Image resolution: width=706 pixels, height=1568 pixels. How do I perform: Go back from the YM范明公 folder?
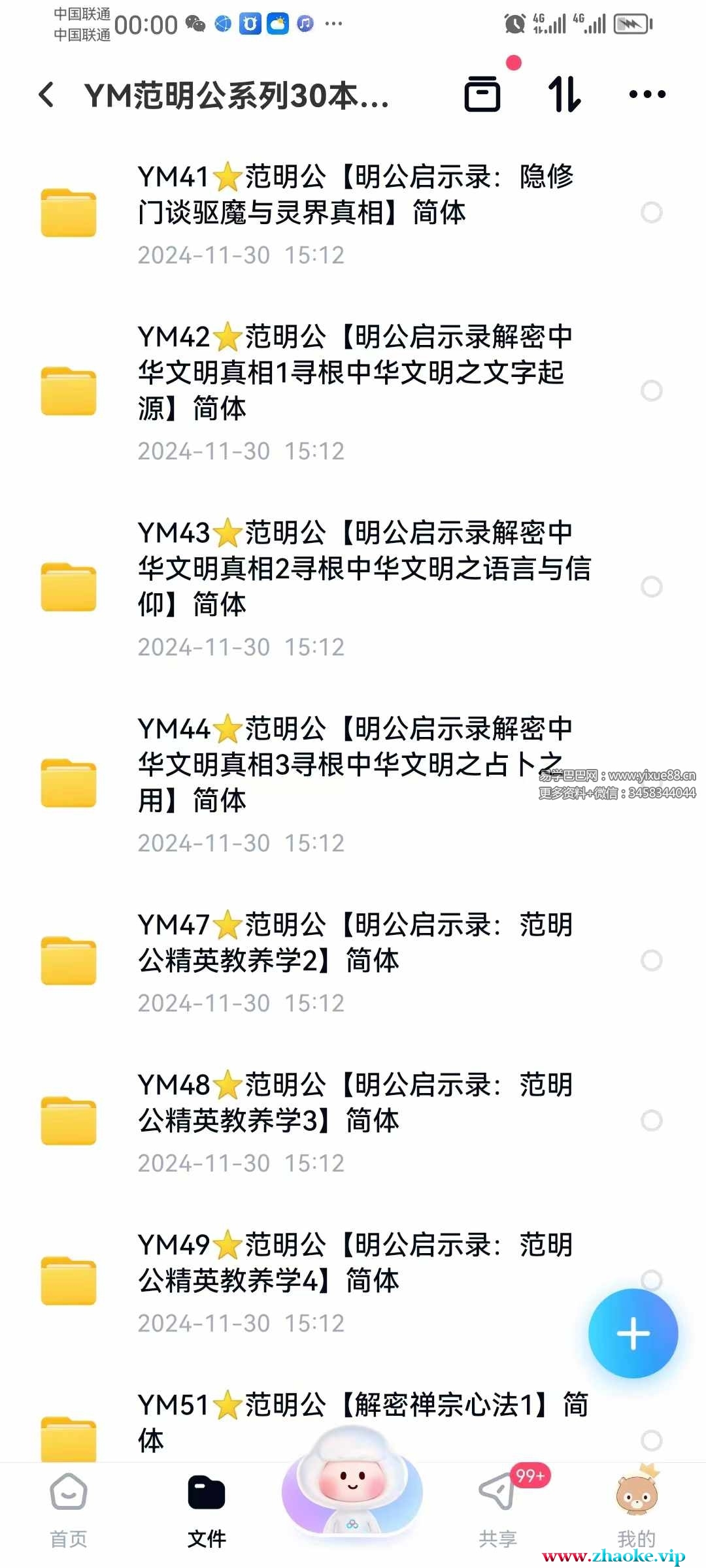click(x=46, y=95)
